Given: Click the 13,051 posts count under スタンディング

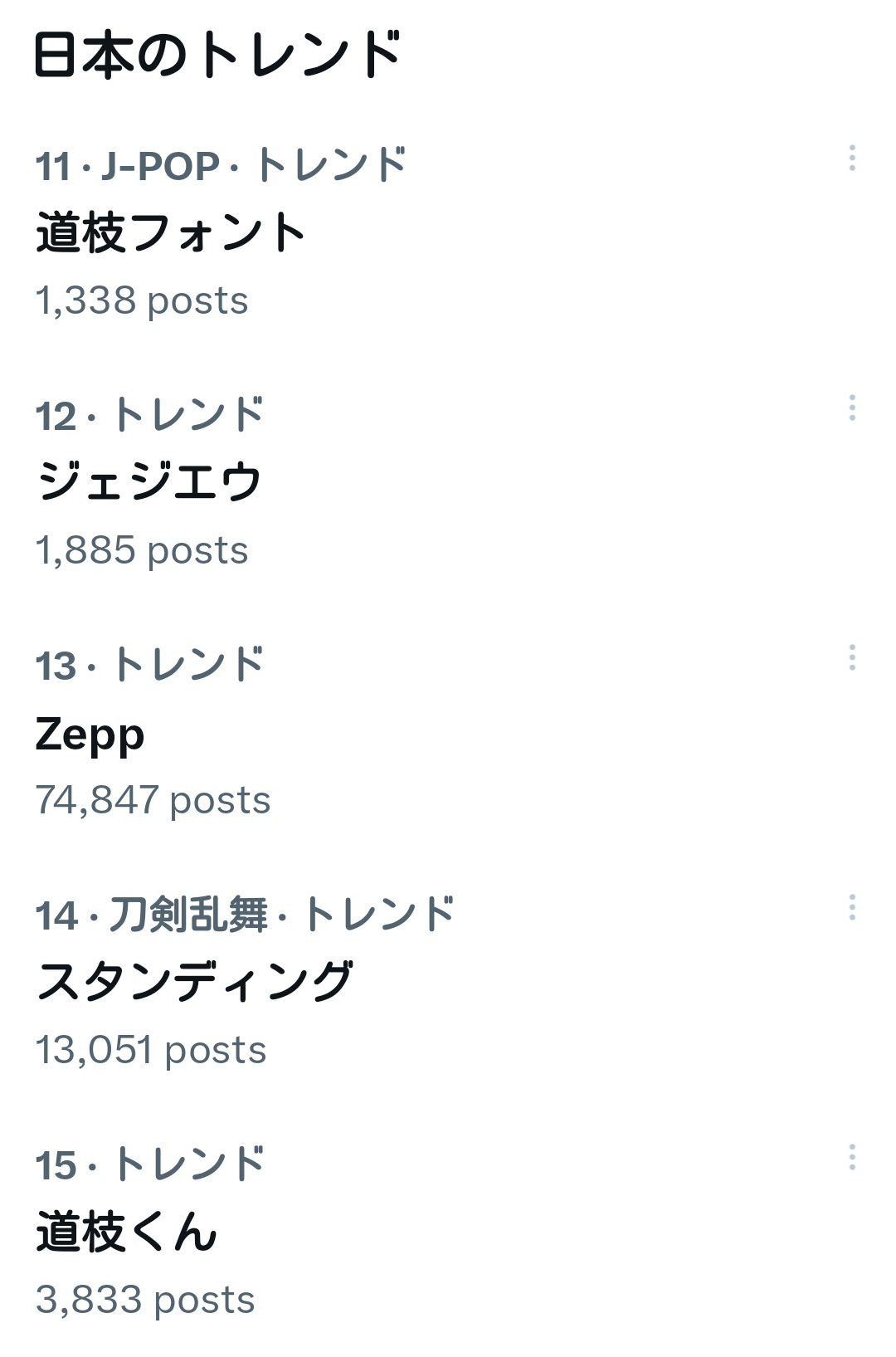Looking at the screenshot, I should click(x=152, y=1049).
